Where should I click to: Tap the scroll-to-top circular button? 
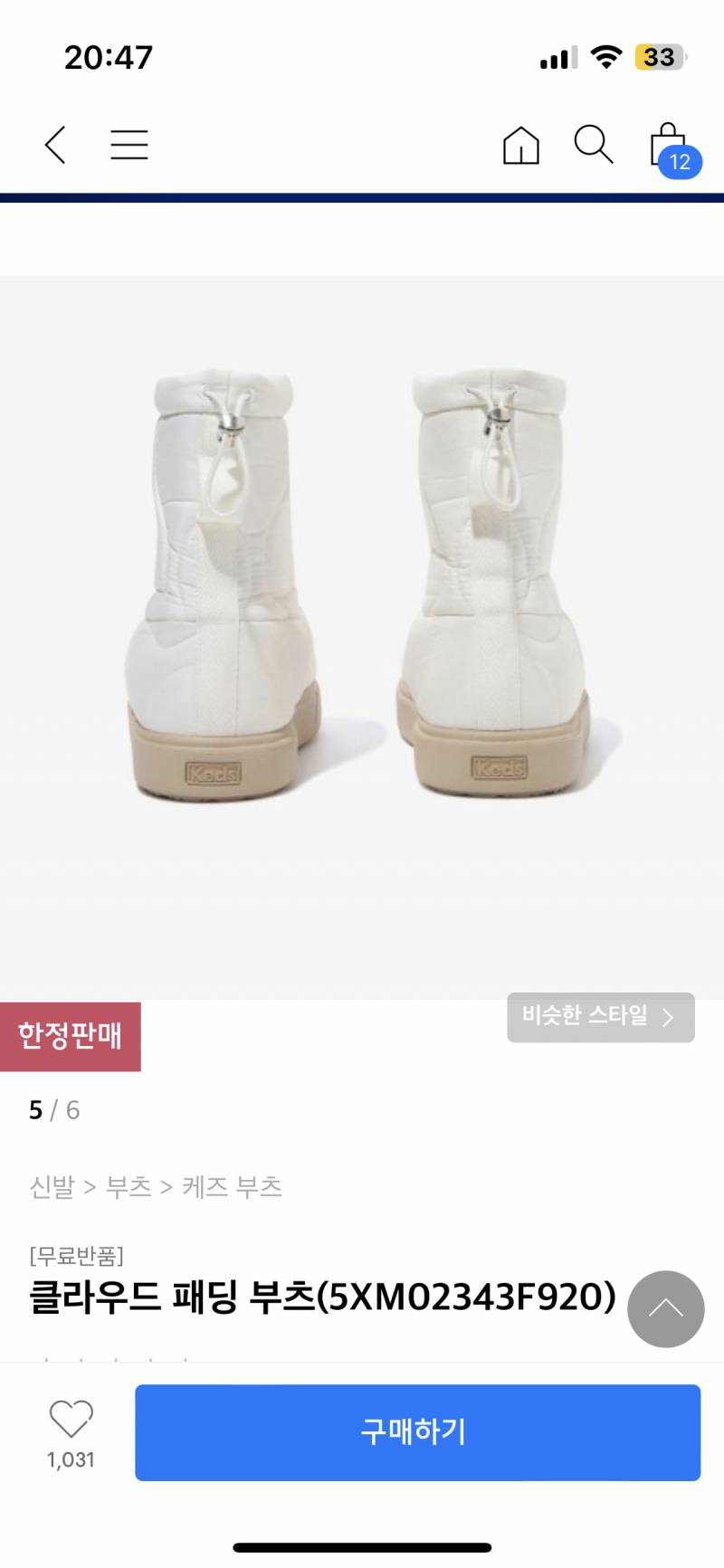click(665, 1308)
